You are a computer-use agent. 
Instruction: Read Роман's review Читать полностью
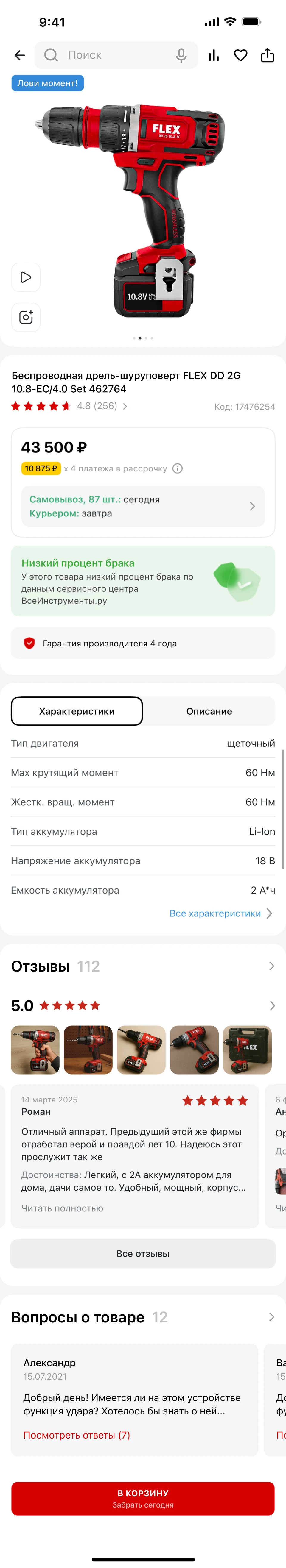point(62,1208)
